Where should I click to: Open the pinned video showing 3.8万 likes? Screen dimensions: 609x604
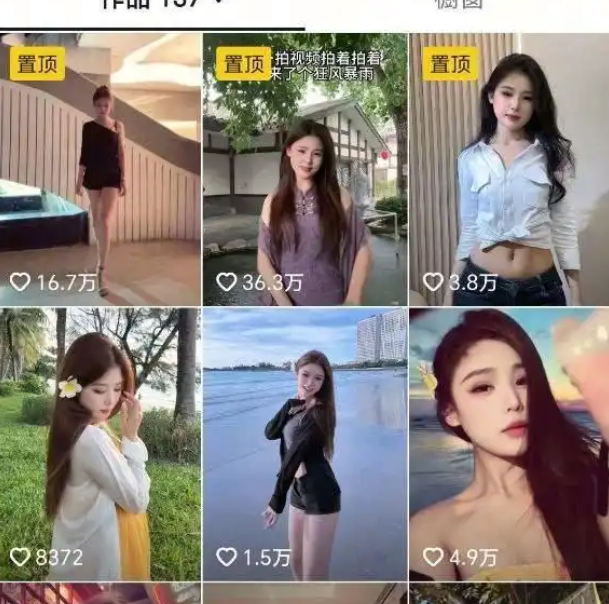coord(509,170)
